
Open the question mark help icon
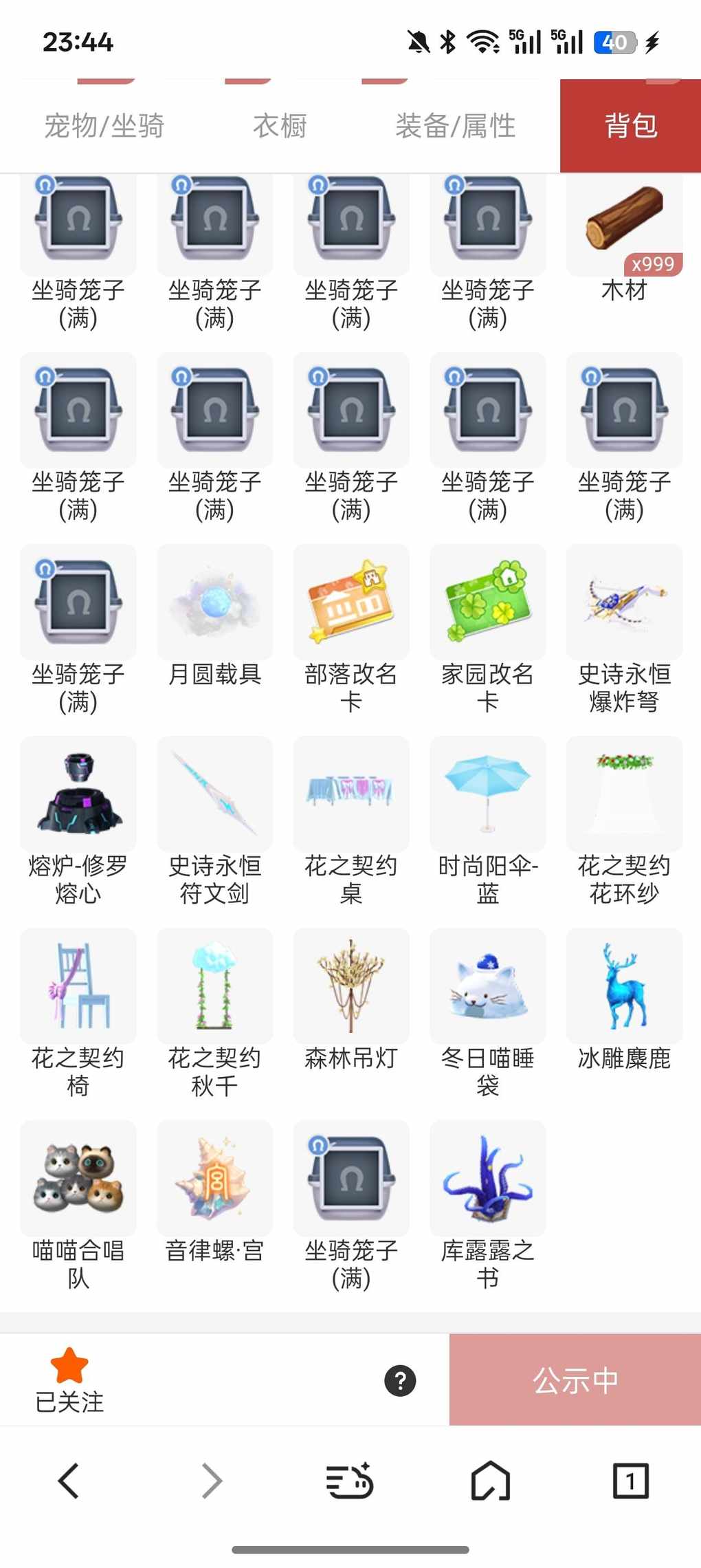400,1380
